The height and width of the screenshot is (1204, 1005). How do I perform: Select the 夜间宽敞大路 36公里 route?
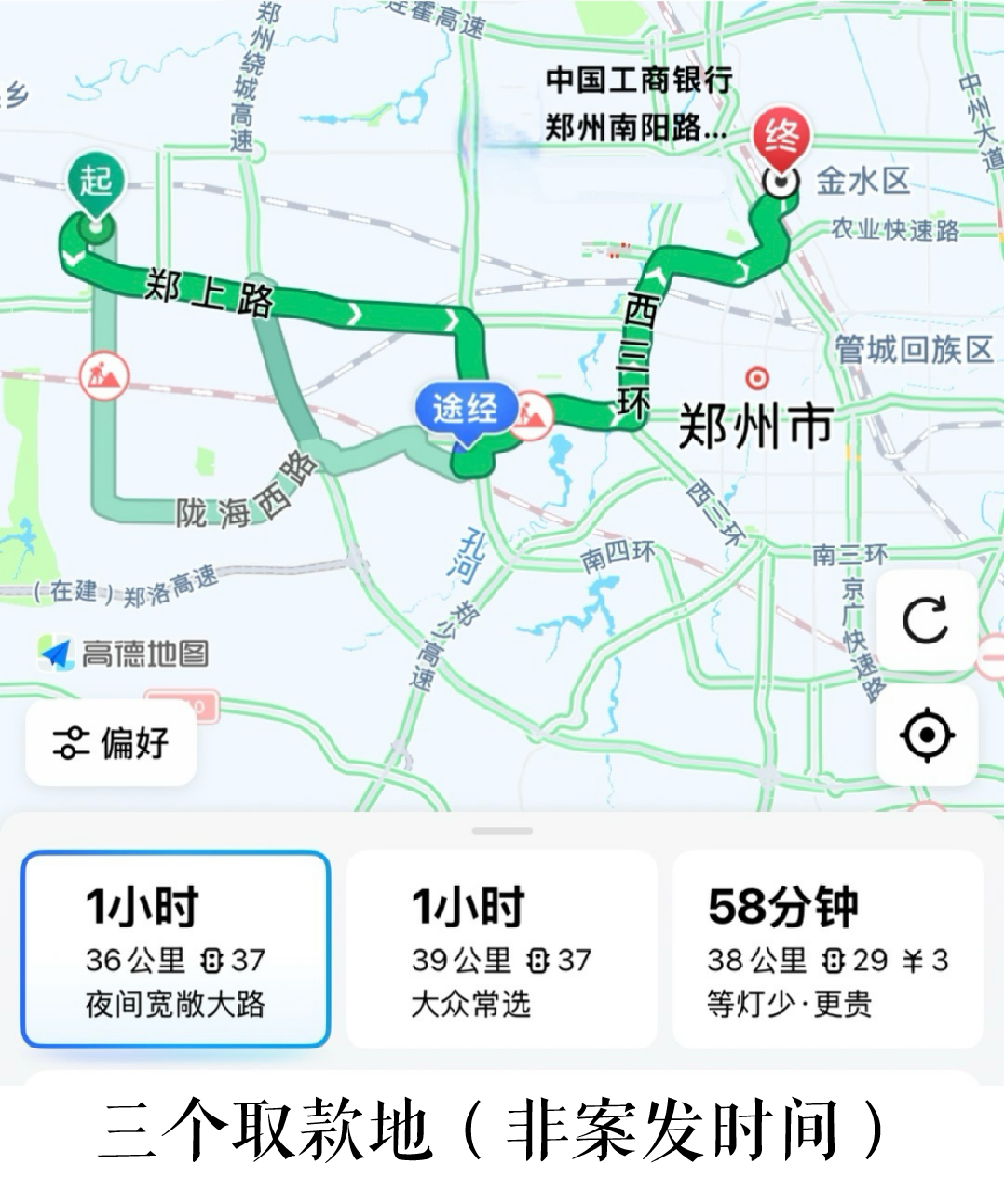point(176,950)
